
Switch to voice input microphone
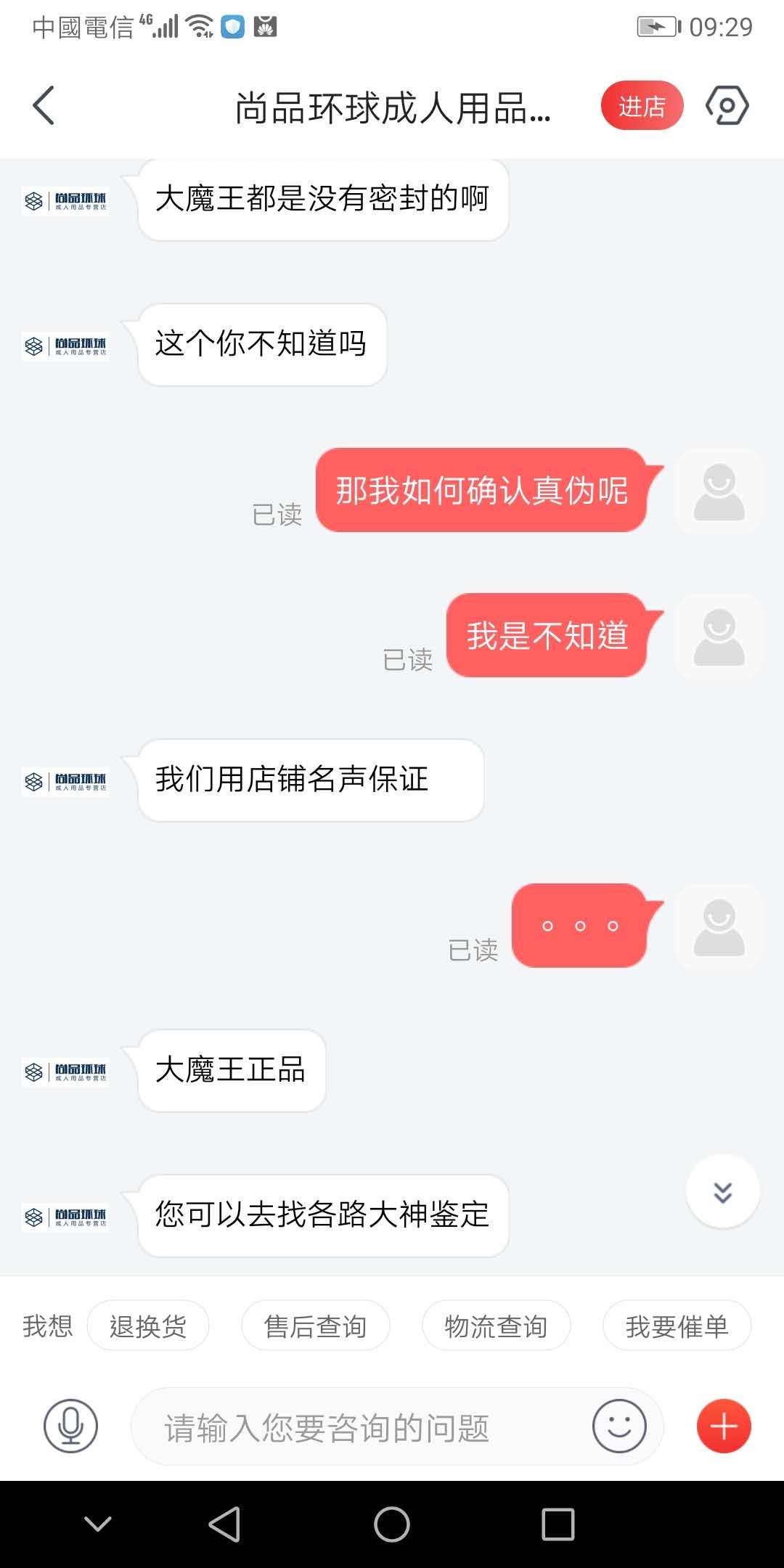70,1426
